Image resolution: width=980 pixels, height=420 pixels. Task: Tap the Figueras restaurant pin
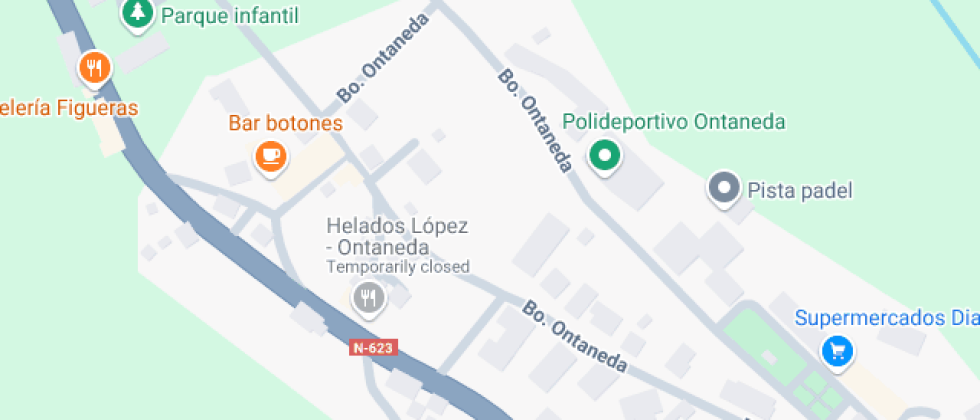point(95,68)
